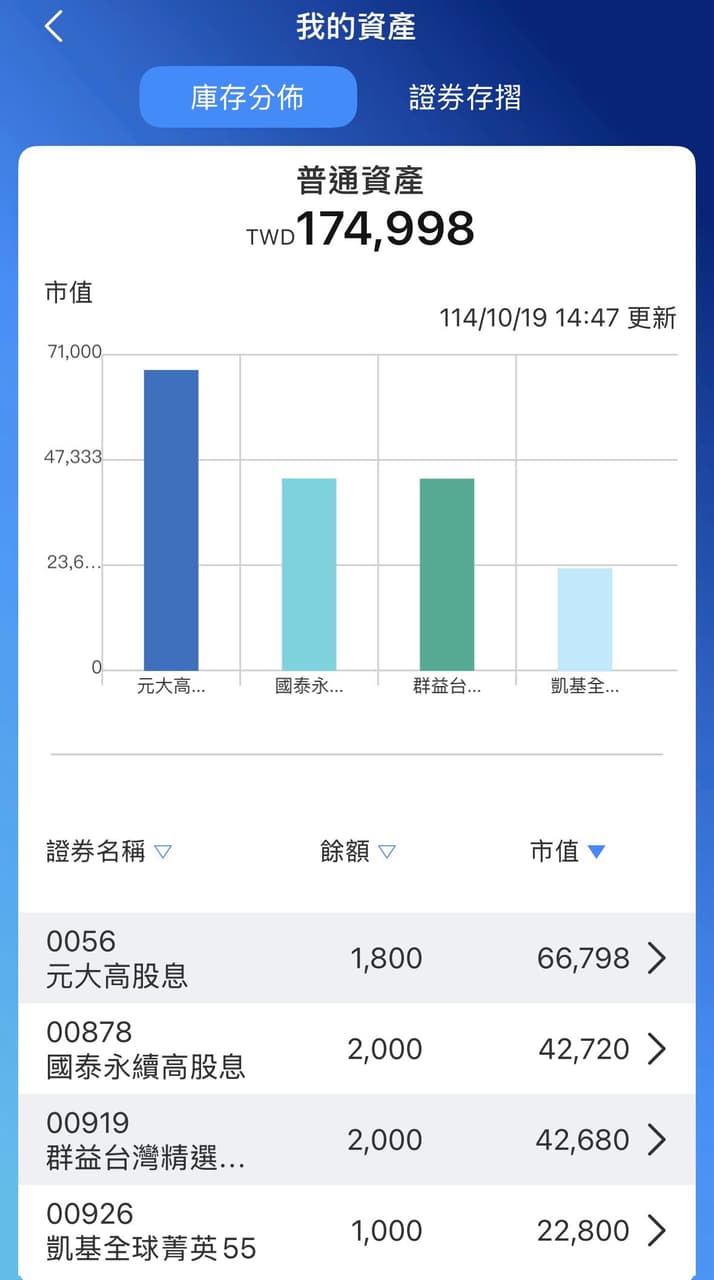The image size is (714, 1280).
Task: Sort holdings by 市值
Action: [x=568, y=852]
